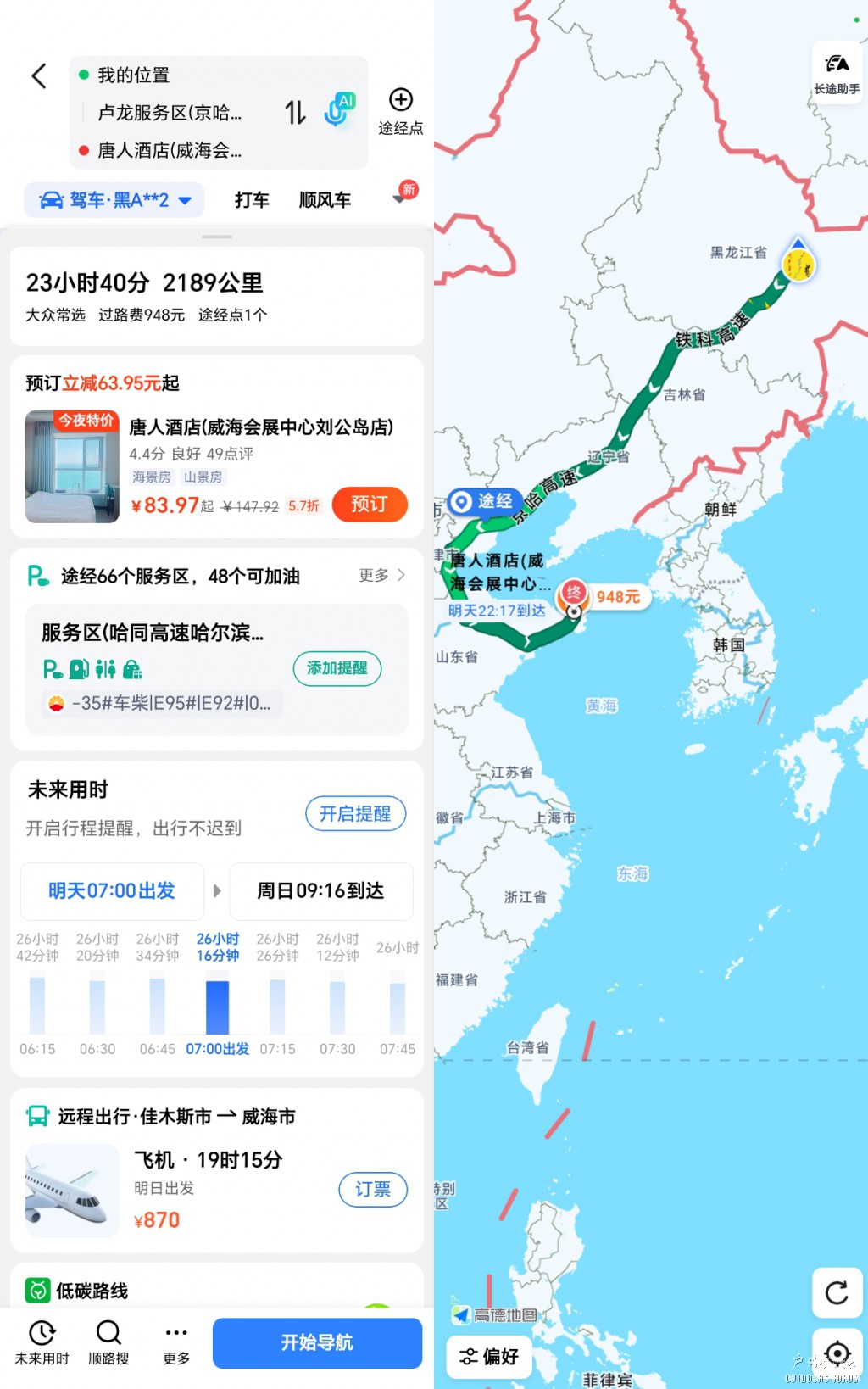Image resolution: width=868 pixels, height=1389 pixels.
Task: Tap 添加提醒 for the 哈同高速 service area
Action: pyautogui.click(x=337, y=668)
